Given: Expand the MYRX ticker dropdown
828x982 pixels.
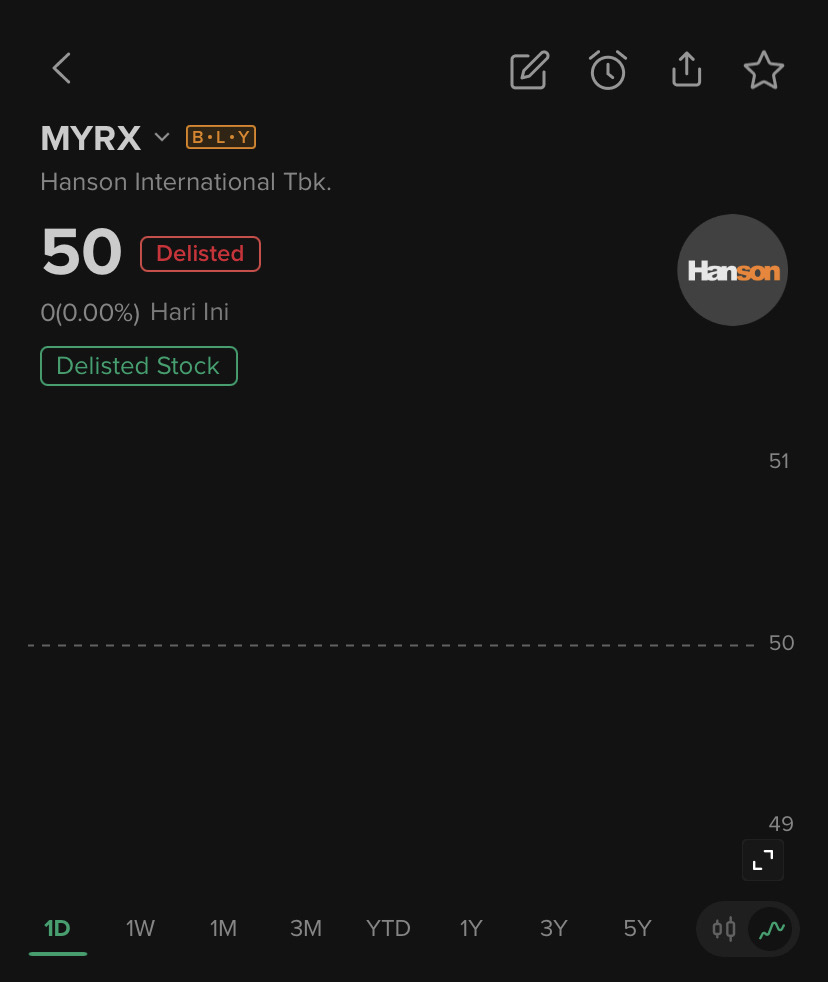Looking at the screenshot, I should coord(162,137).
